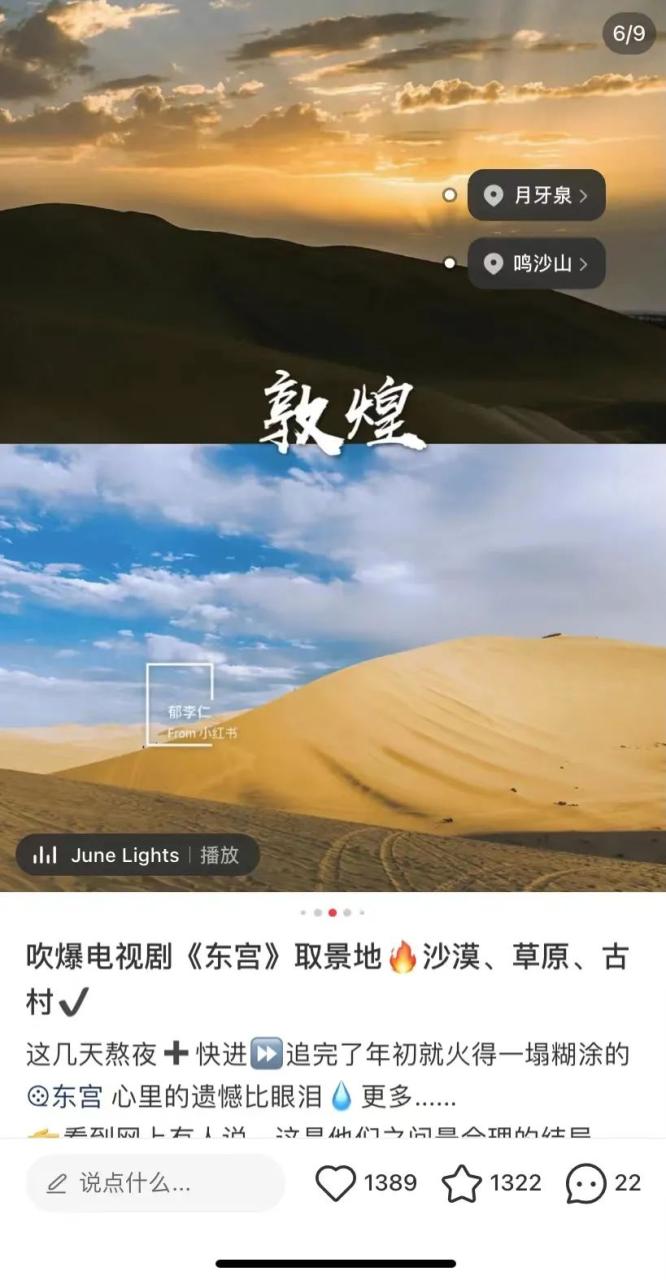Open the 东宫 topic link
Screen dimensions: 666x1280
tap(65, 1097)
